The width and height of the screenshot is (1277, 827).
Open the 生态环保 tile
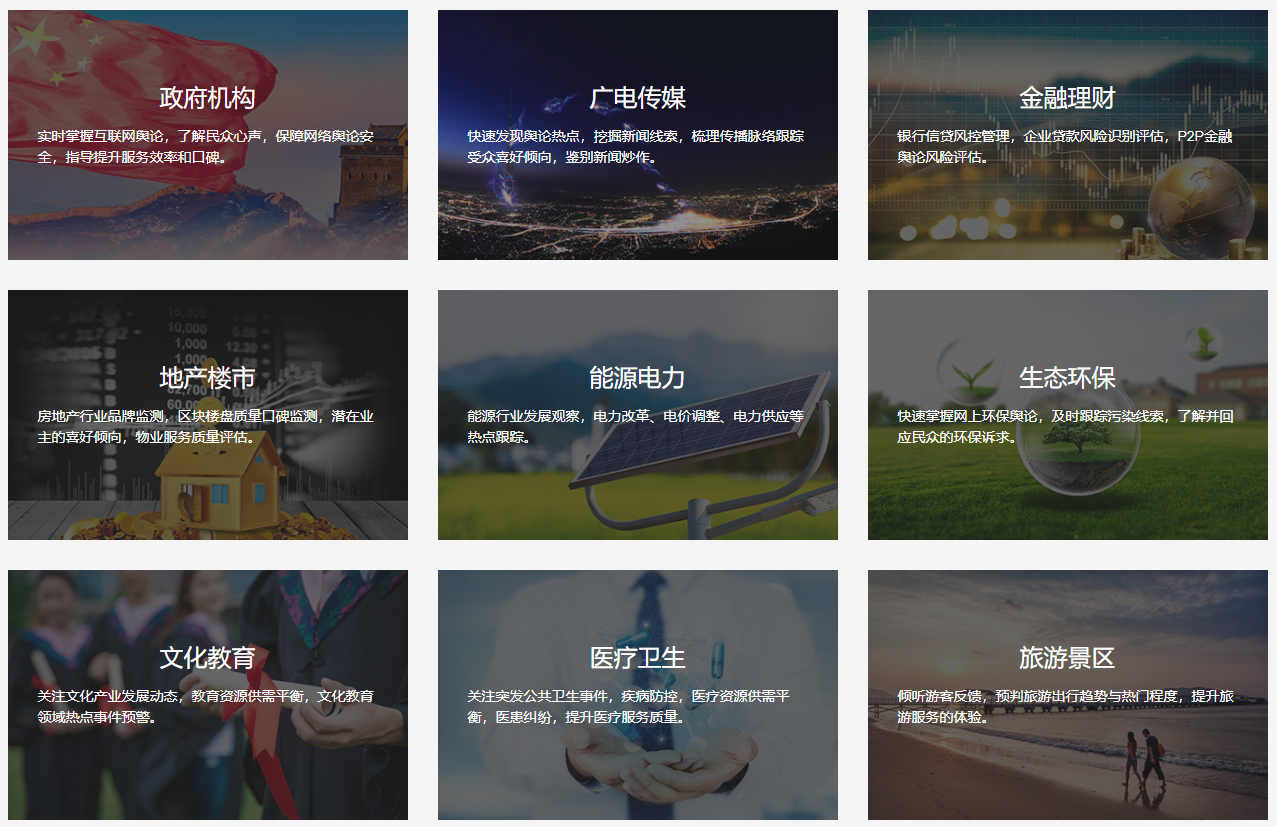pos(1067,414)
